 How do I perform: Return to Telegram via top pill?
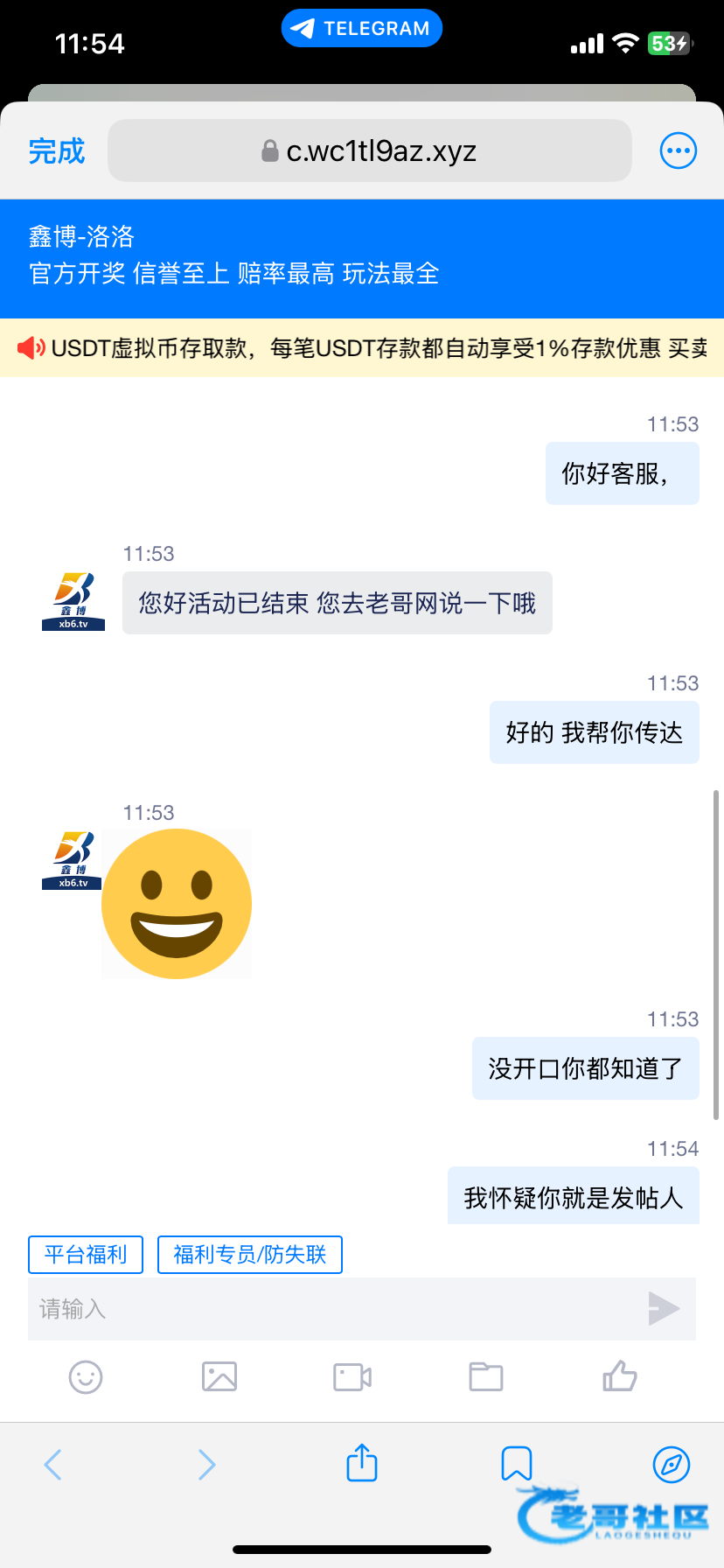362,28
